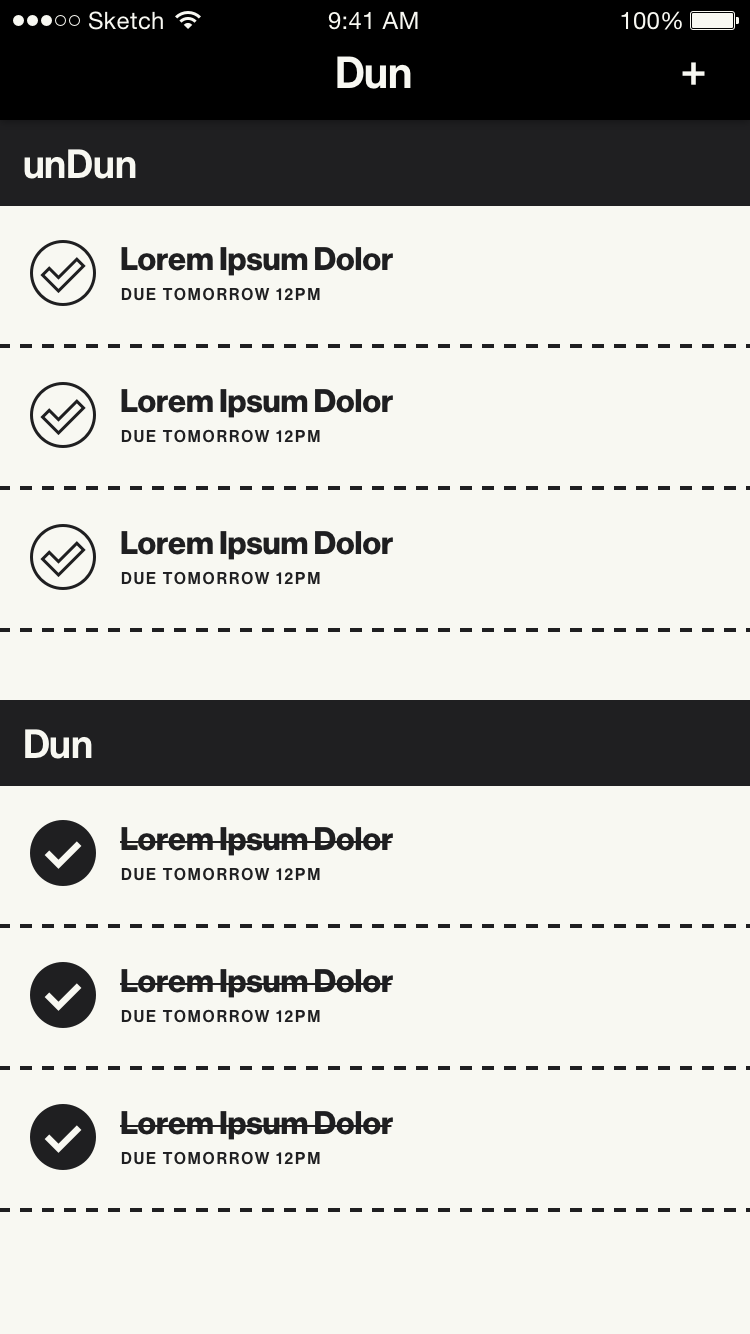Uncheck the last completed task under Dun

tap(63, 1137)
